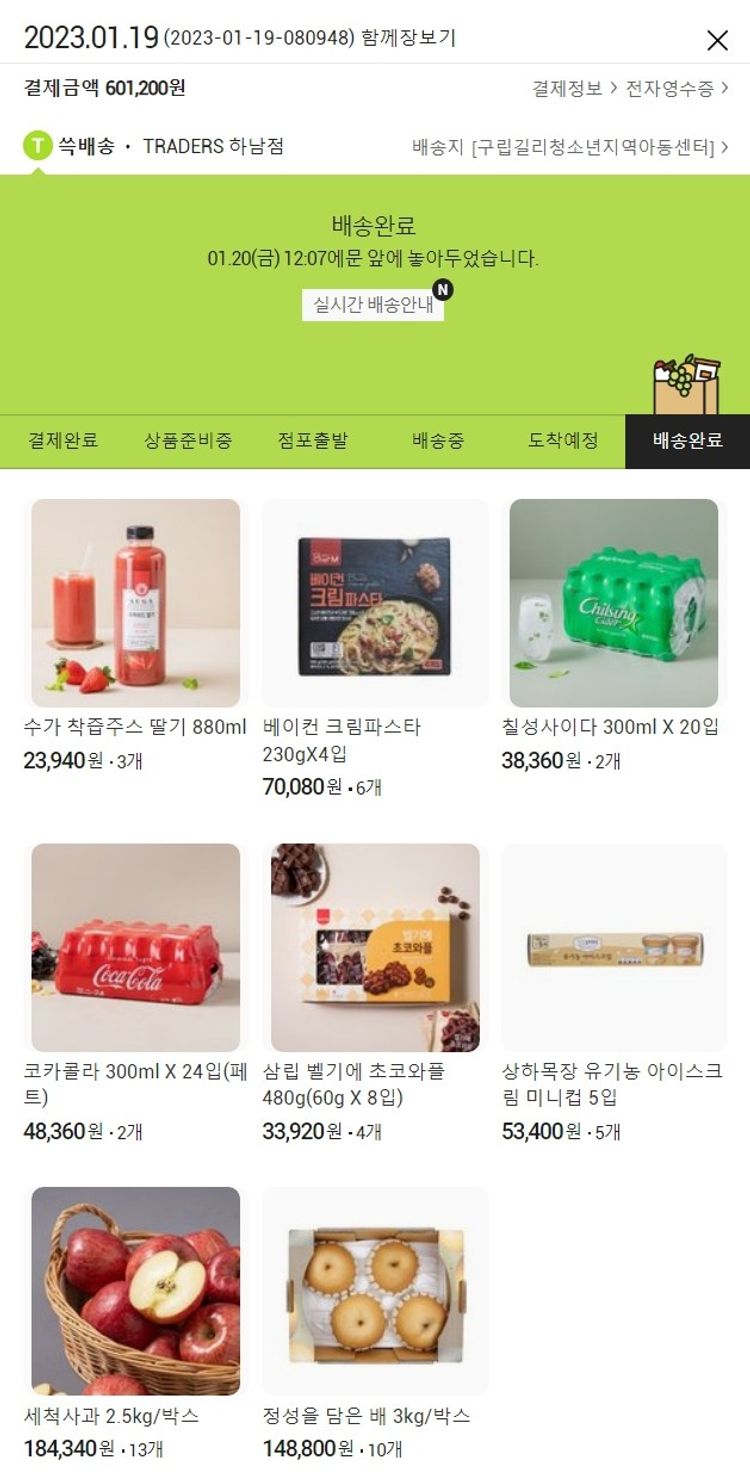Image resolution: width=750 pixels, height=1480 pixels.
Task: Open 상하목장 유기농 아이스크림 미니컵 product
Action: coord(614,947)
